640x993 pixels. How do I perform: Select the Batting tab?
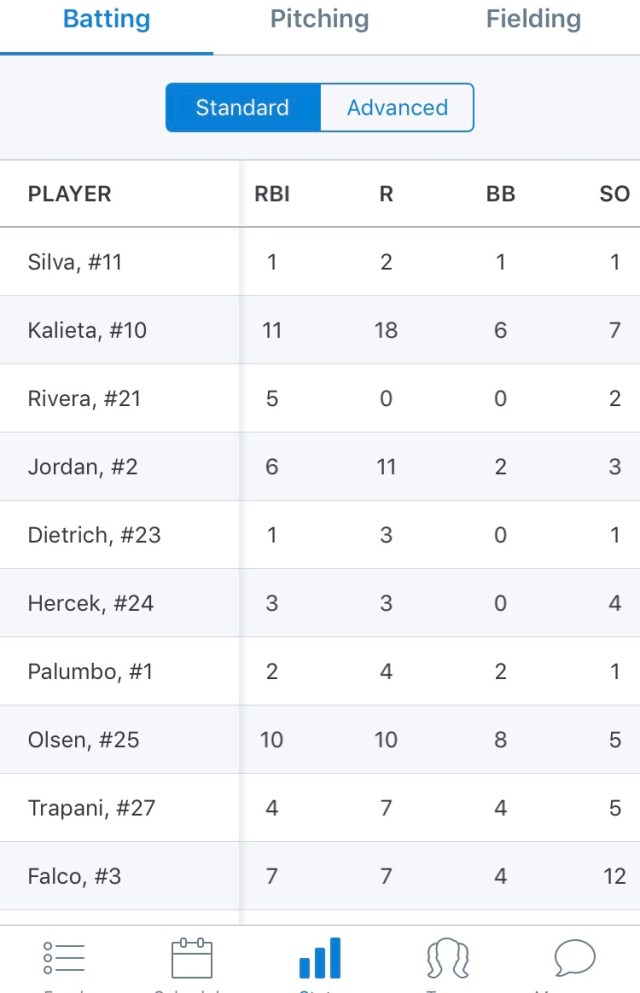point(106,19)
